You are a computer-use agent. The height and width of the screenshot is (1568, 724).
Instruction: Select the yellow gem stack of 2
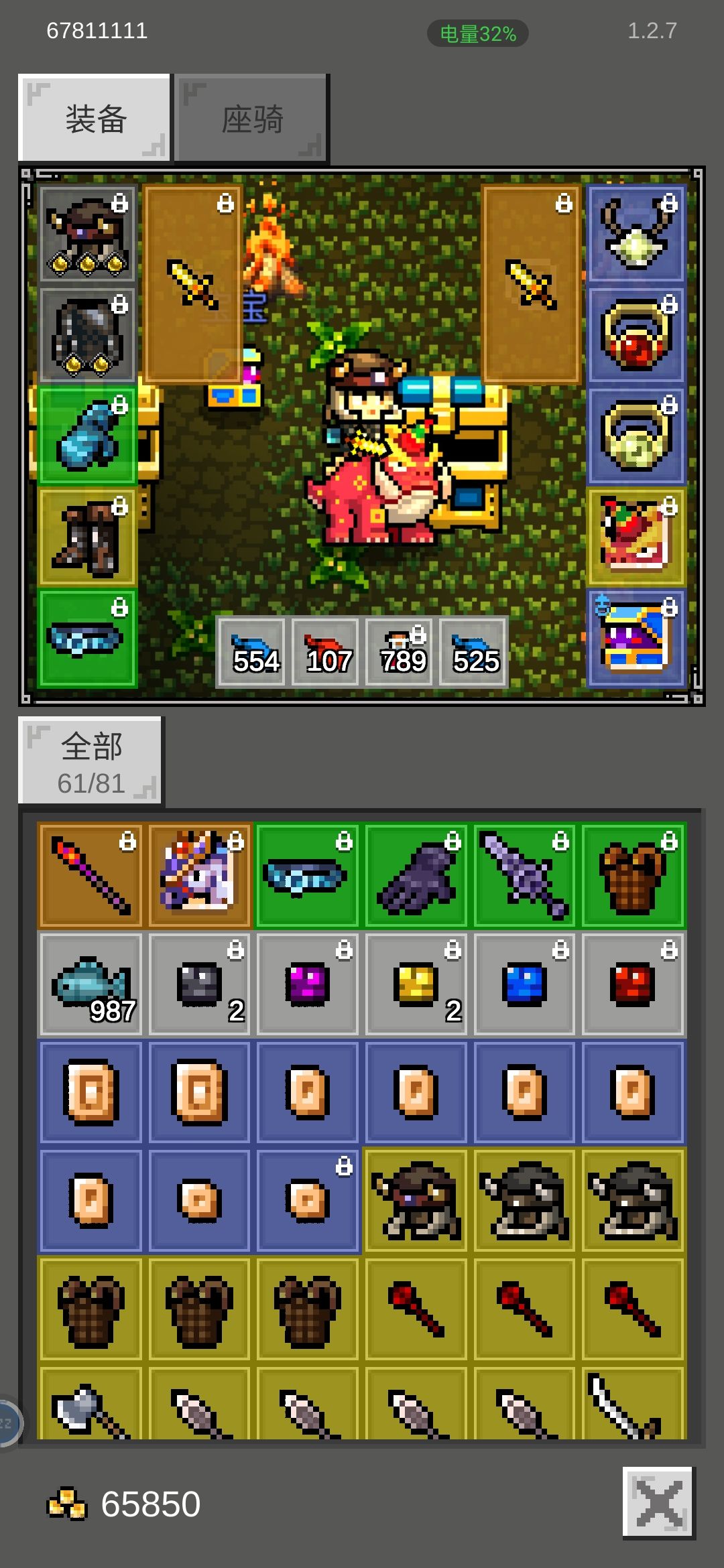416,984
